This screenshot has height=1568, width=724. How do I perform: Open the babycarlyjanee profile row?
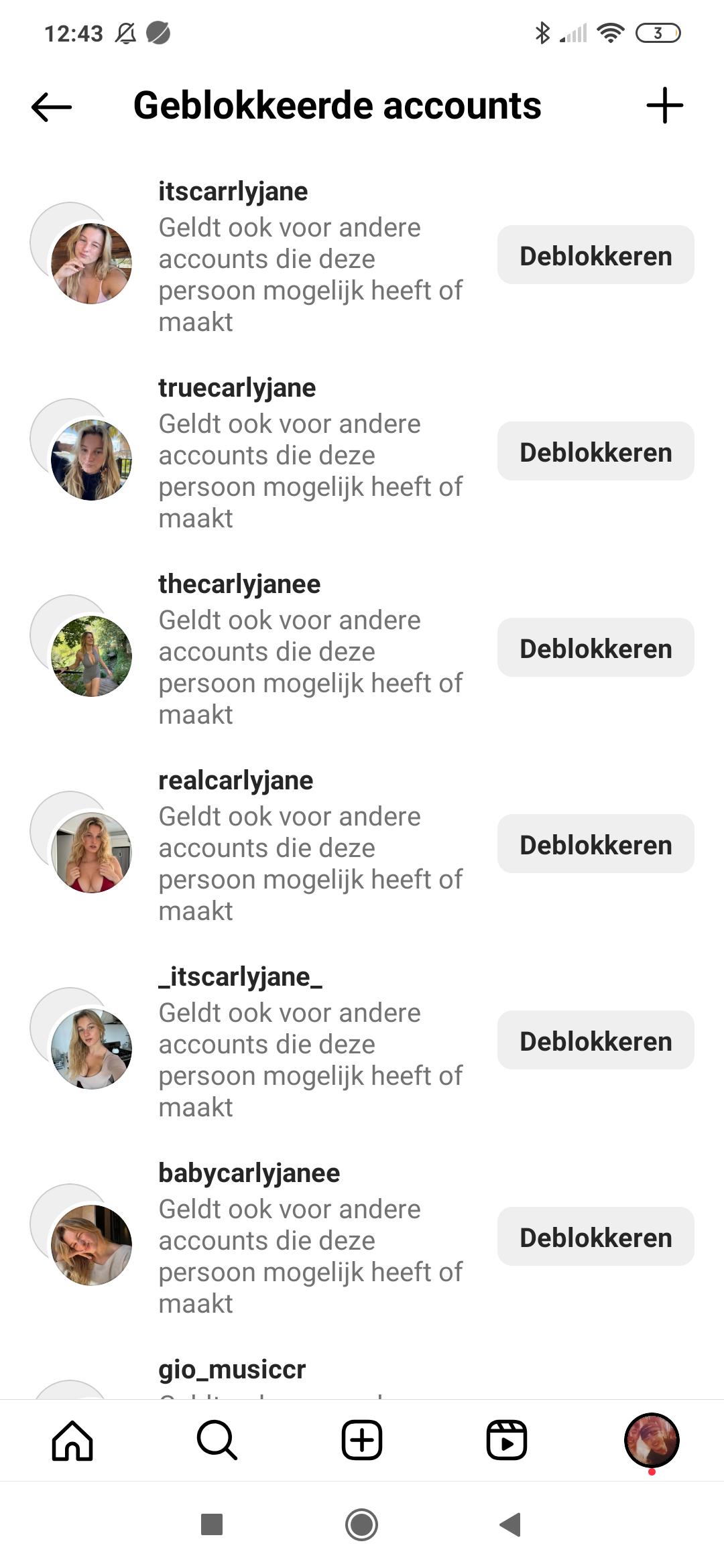tap(249, 1173)
